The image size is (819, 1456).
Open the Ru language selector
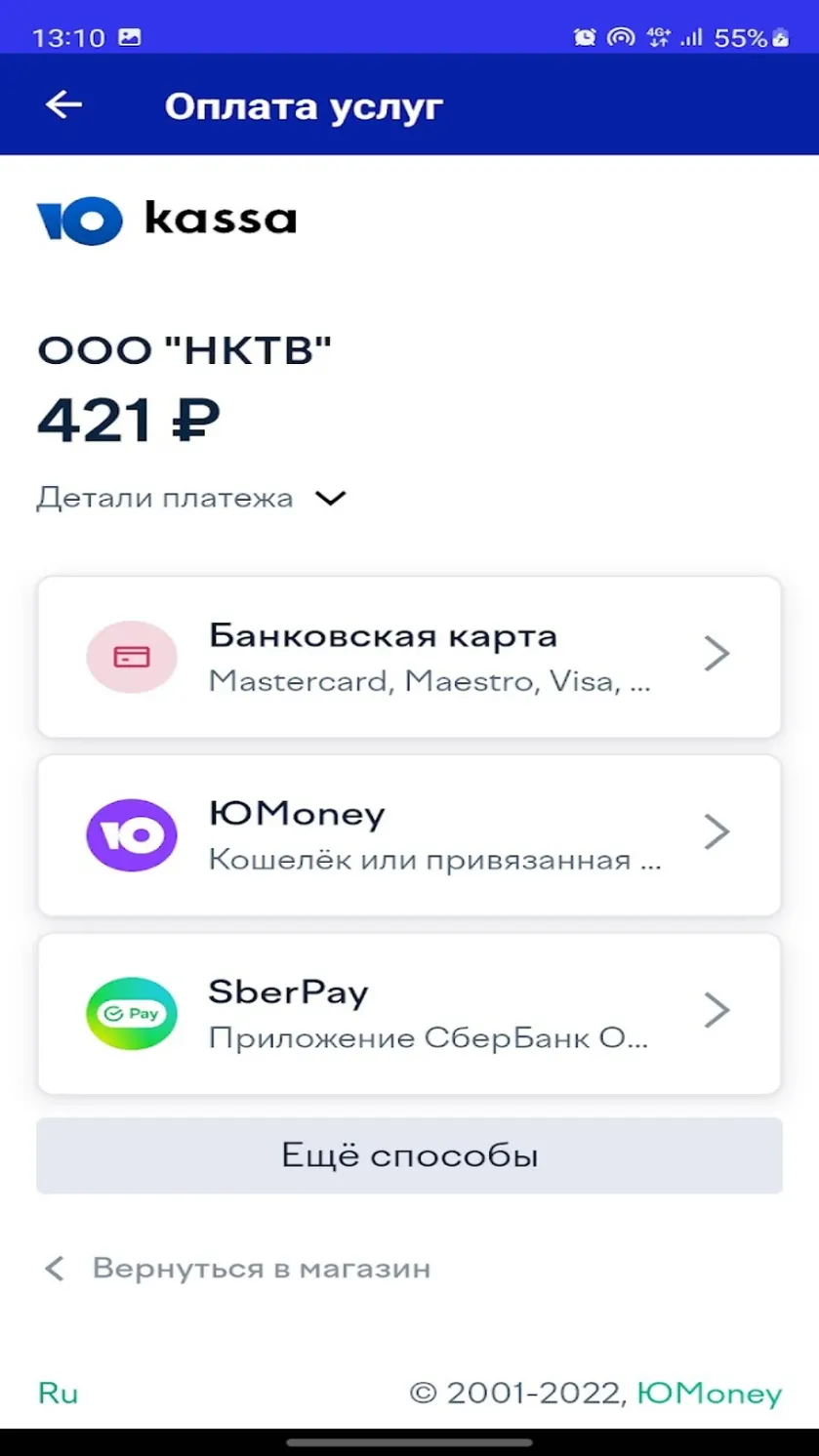point(58,1393)
